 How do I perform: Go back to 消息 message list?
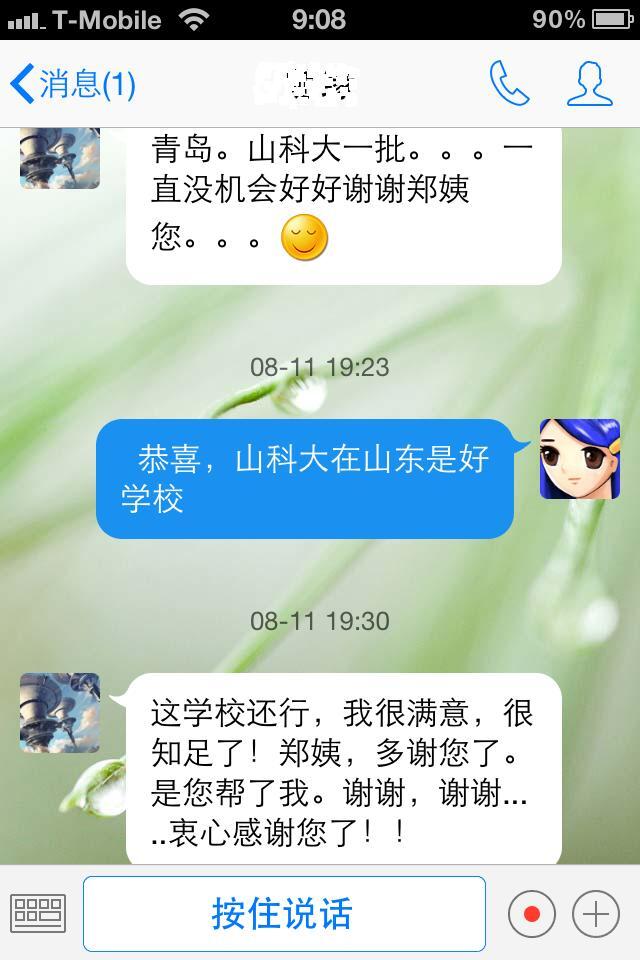tap(72, 84)
